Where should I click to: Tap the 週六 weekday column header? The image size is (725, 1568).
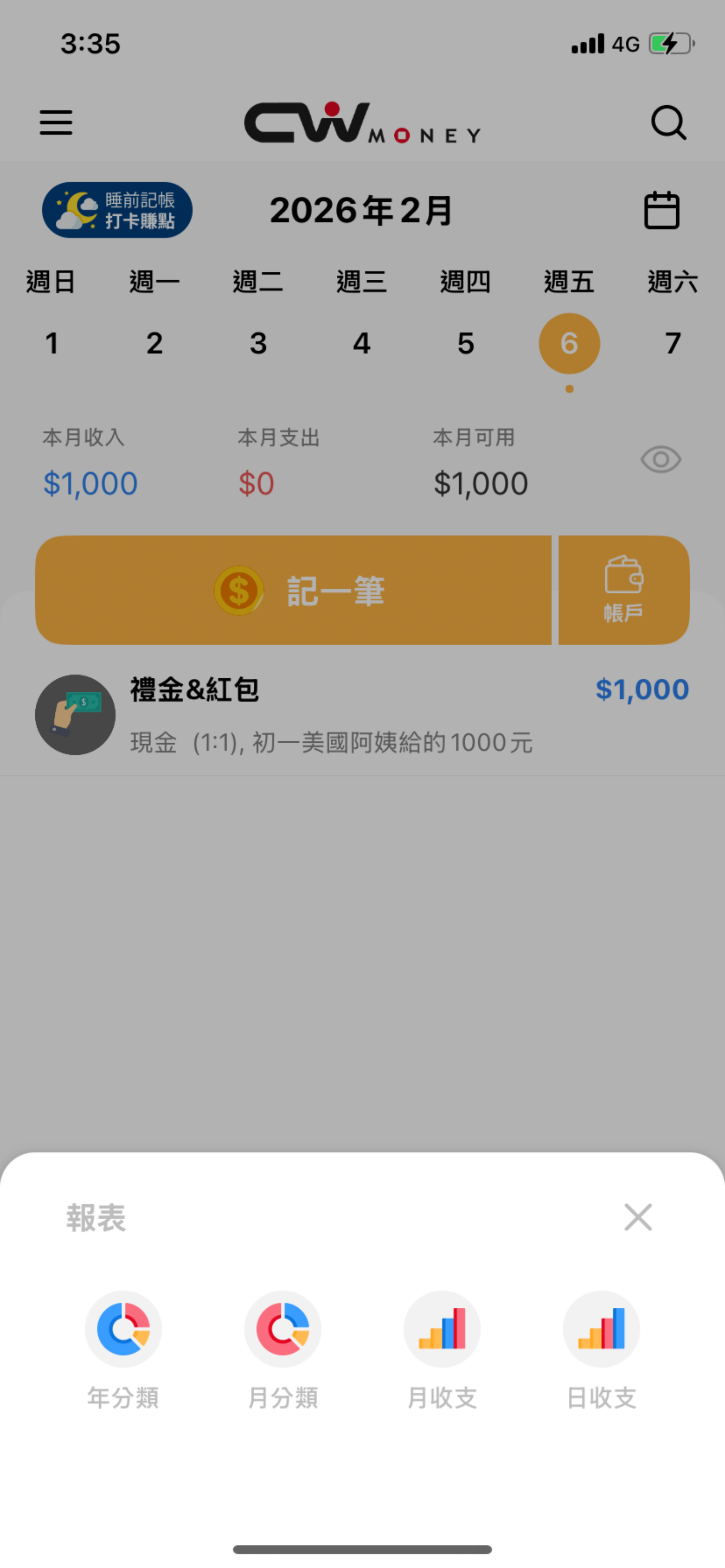(x=673, y=281)
